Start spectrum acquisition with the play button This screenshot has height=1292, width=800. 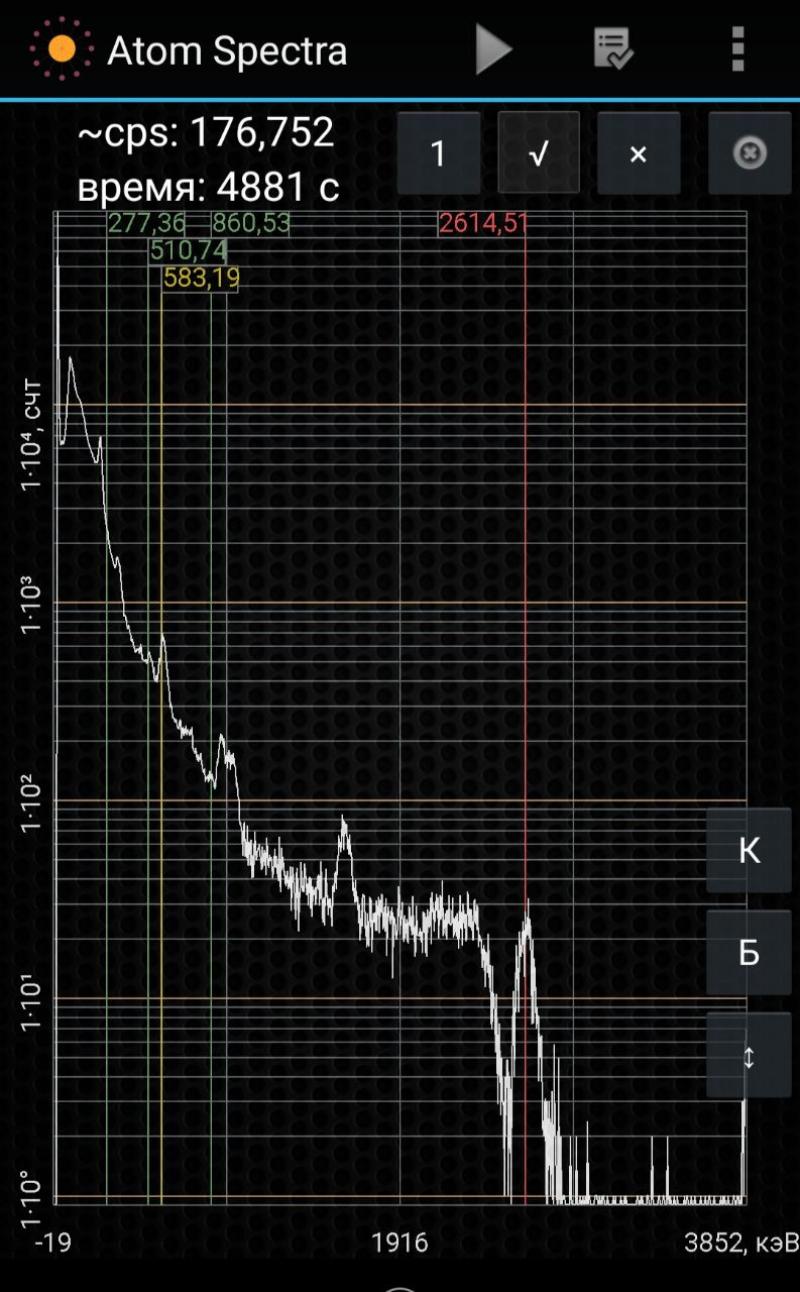tap(493, 50)
